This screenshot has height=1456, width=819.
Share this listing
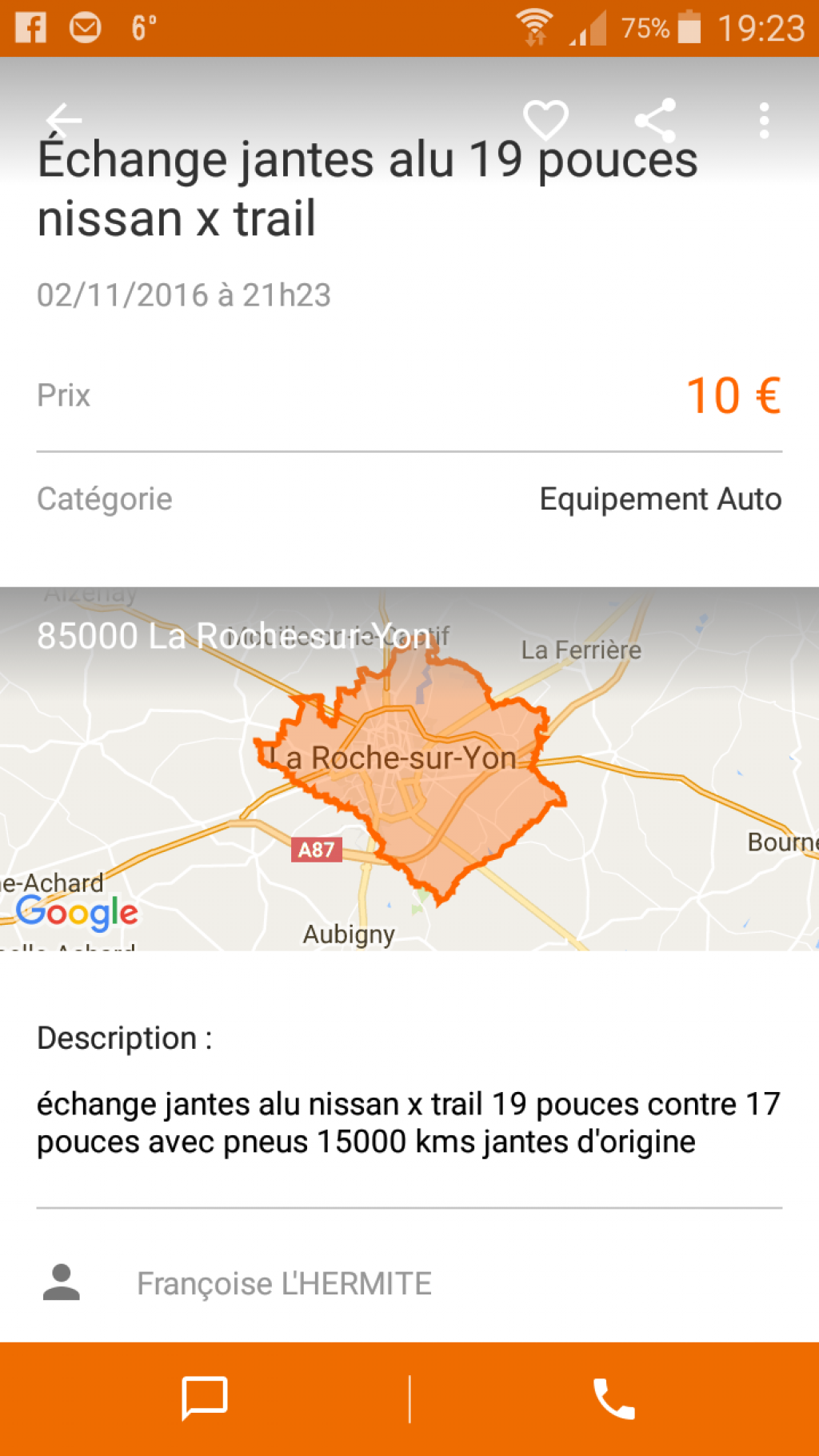pos(655,120)
